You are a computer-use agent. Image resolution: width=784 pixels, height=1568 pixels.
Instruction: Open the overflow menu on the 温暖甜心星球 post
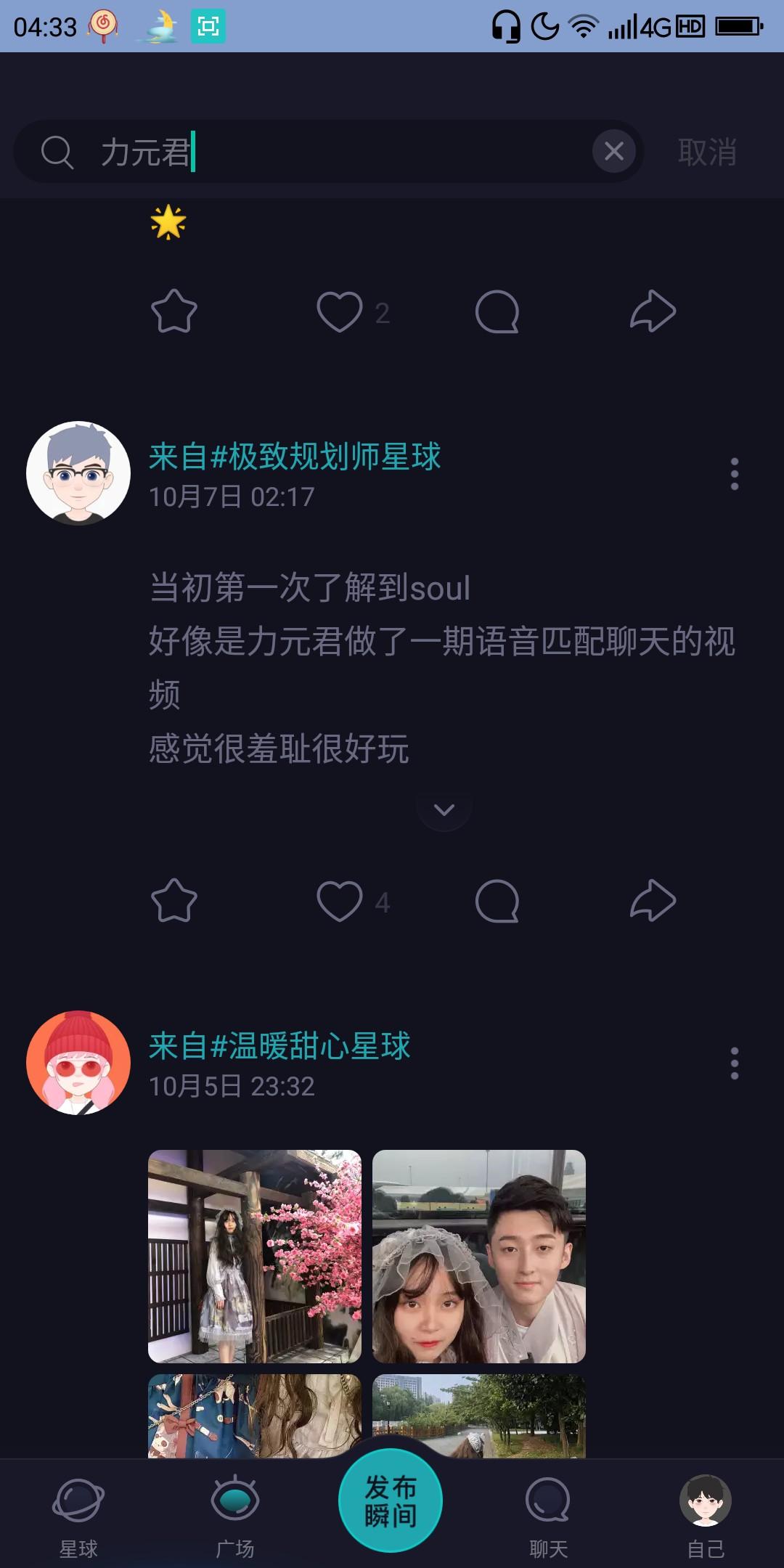[x=735, y=1063]
